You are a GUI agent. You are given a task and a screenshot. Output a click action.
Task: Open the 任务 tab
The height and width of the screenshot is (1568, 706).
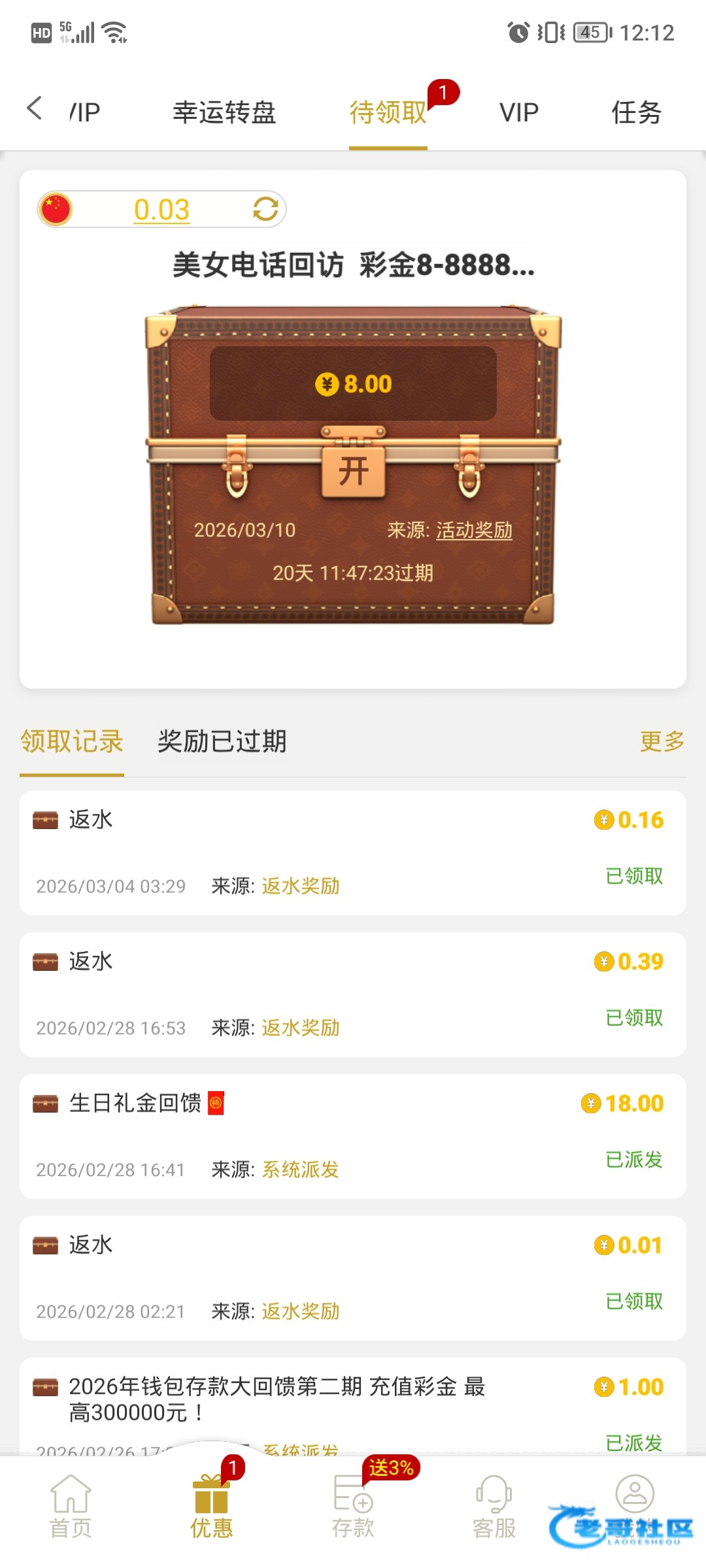pos(636,112)
